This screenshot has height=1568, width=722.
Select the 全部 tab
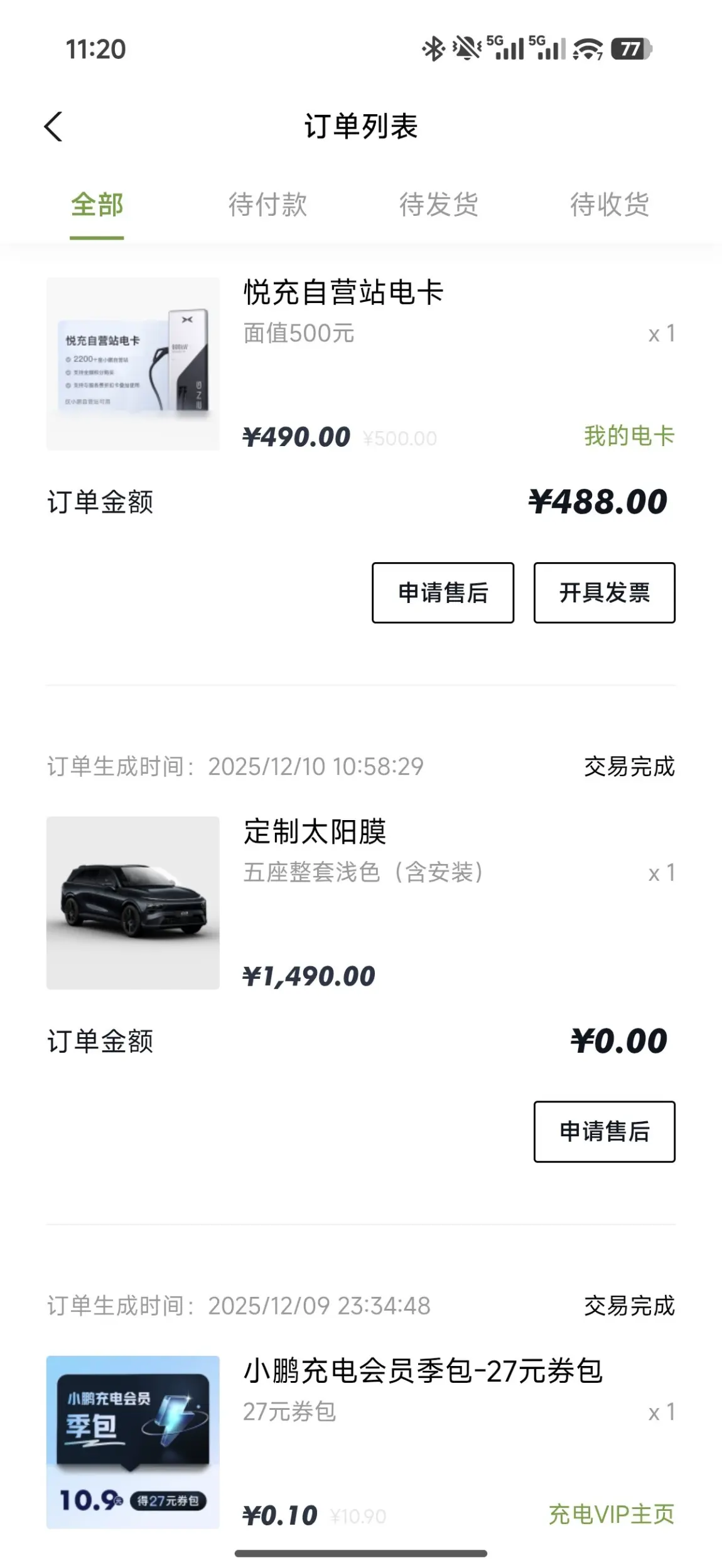pos(97,205)
